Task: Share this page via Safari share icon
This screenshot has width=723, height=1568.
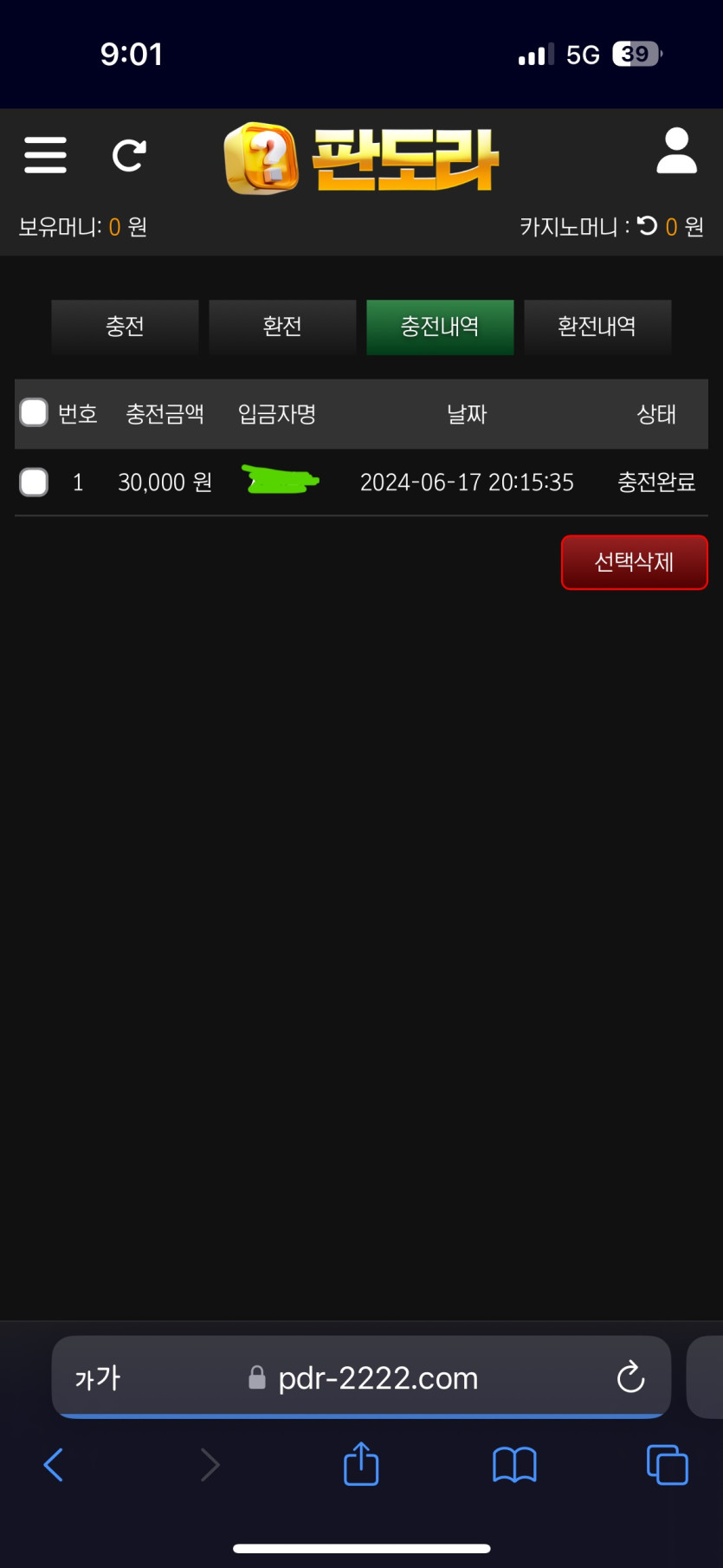Action: coord(361,1464)
